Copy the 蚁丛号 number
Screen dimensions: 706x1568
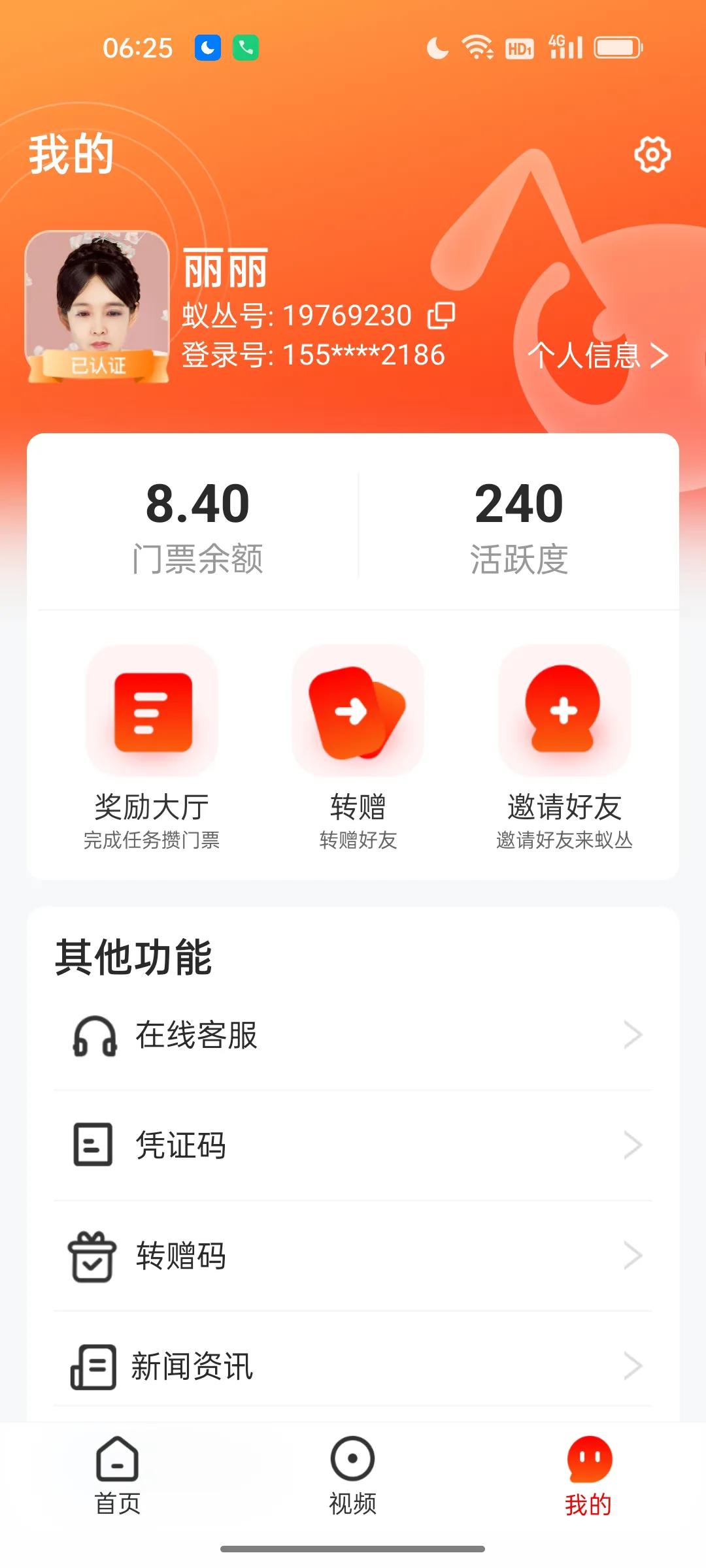[x=441, y=316]
